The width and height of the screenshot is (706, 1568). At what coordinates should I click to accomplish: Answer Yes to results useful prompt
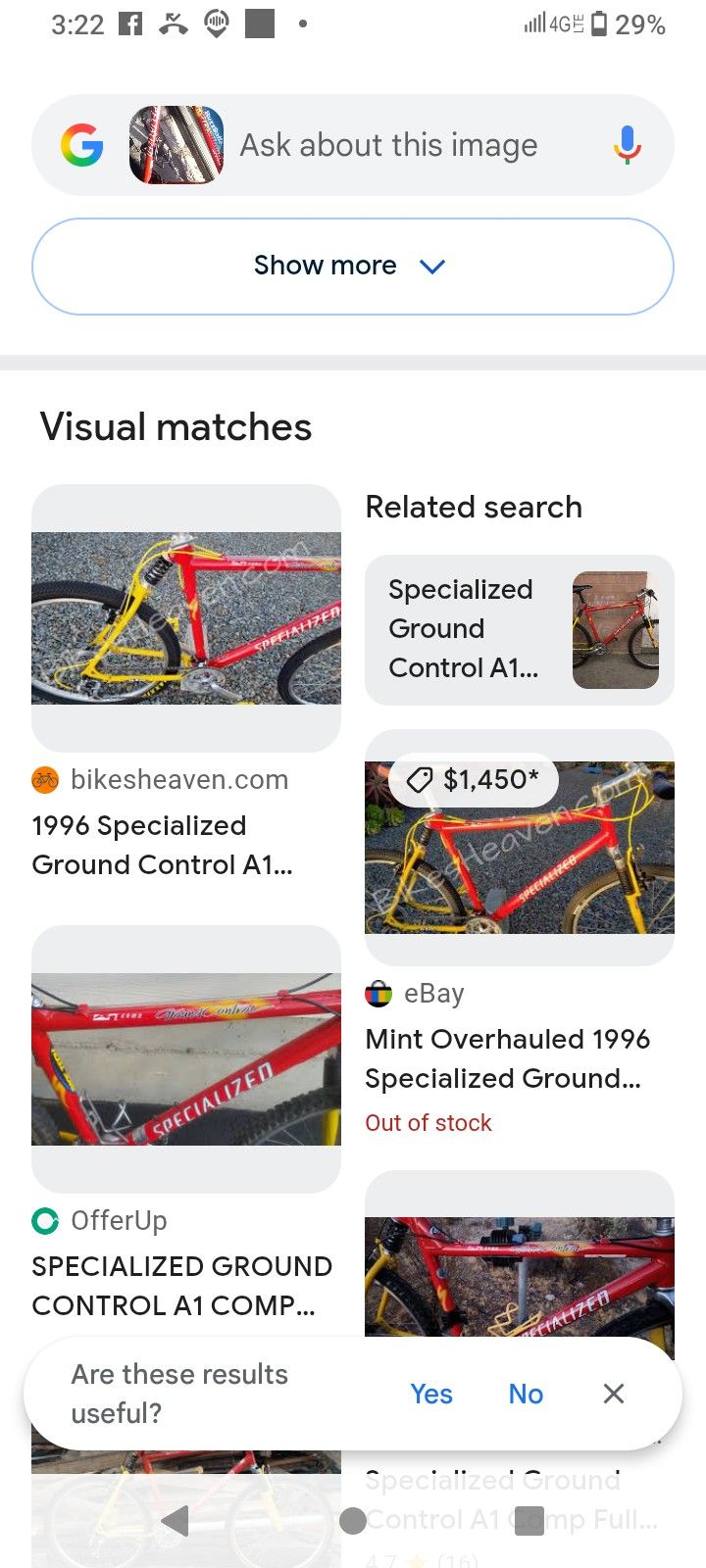pyautogui.click(x=431, y=1394)
